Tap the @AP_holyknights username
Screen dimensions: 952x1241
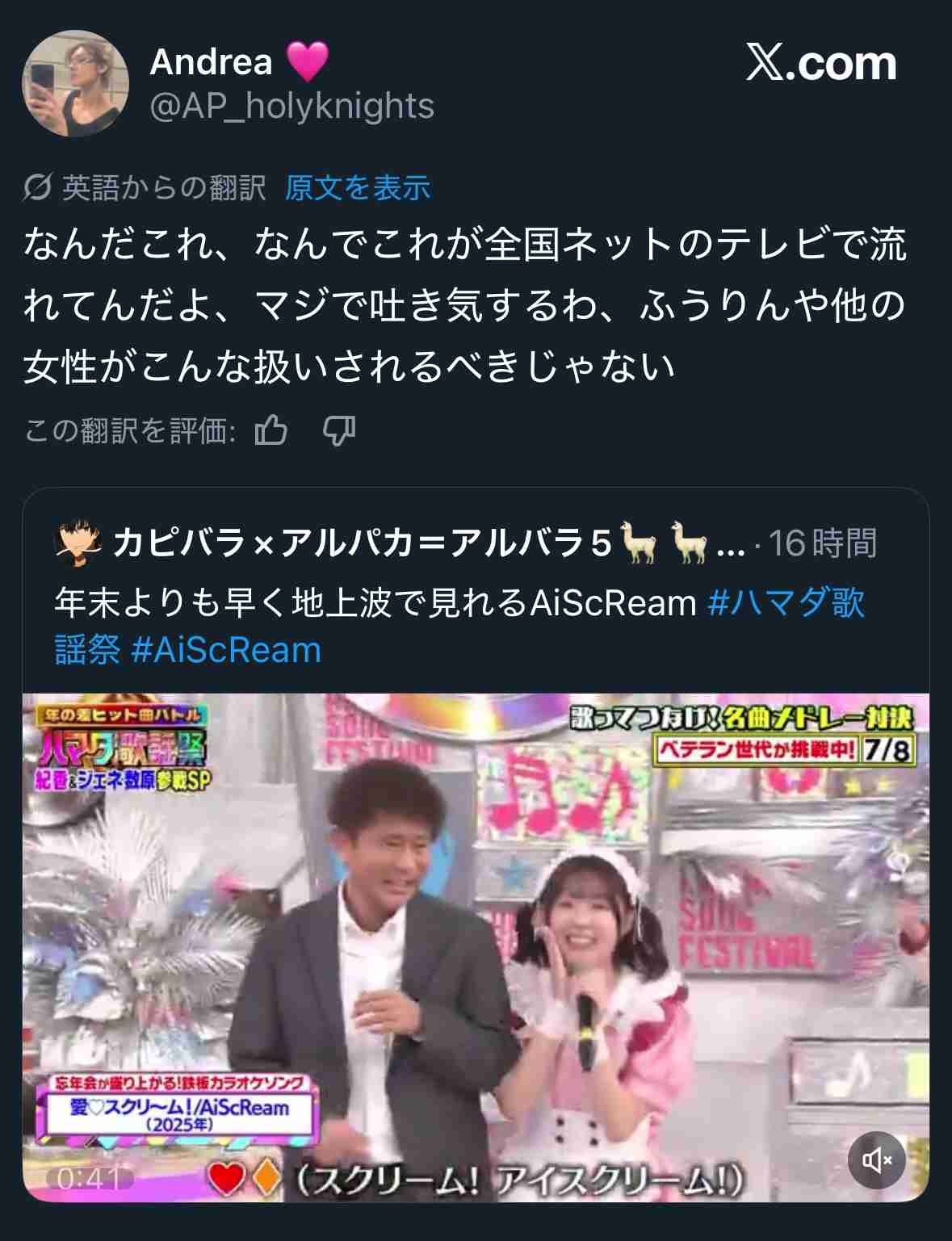[x=291, y=106]
